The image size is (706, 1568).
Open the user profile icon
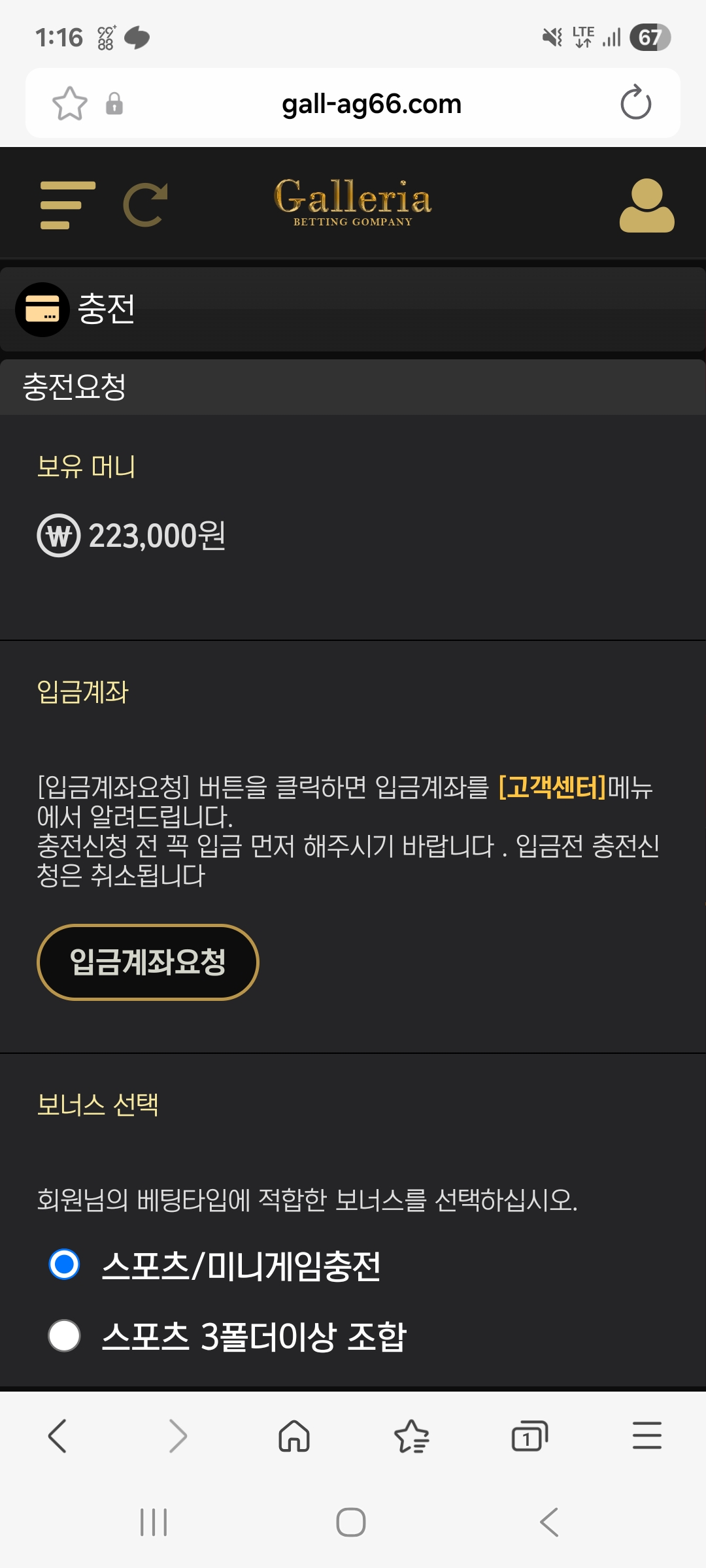click(x=647, y=205)
